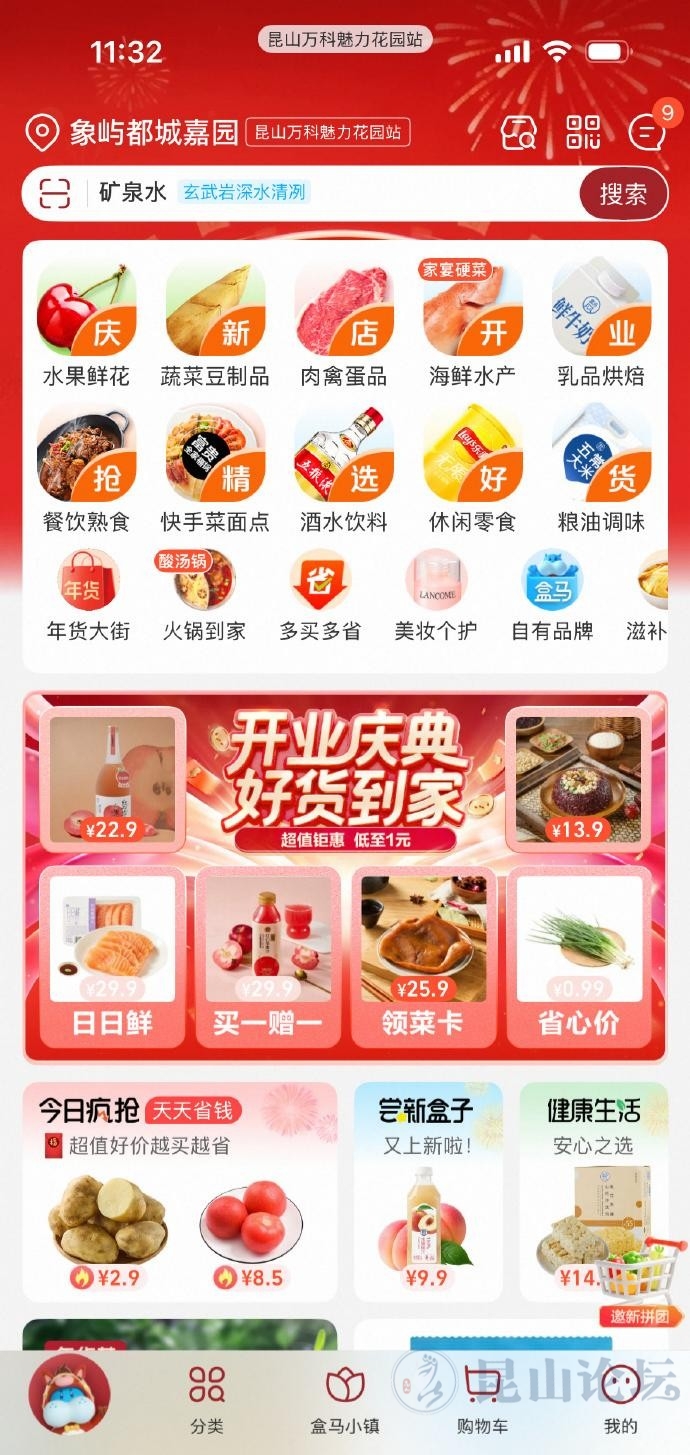Open the QR code scanner icon
The image size is (690, 1455).
pos(583,132)
